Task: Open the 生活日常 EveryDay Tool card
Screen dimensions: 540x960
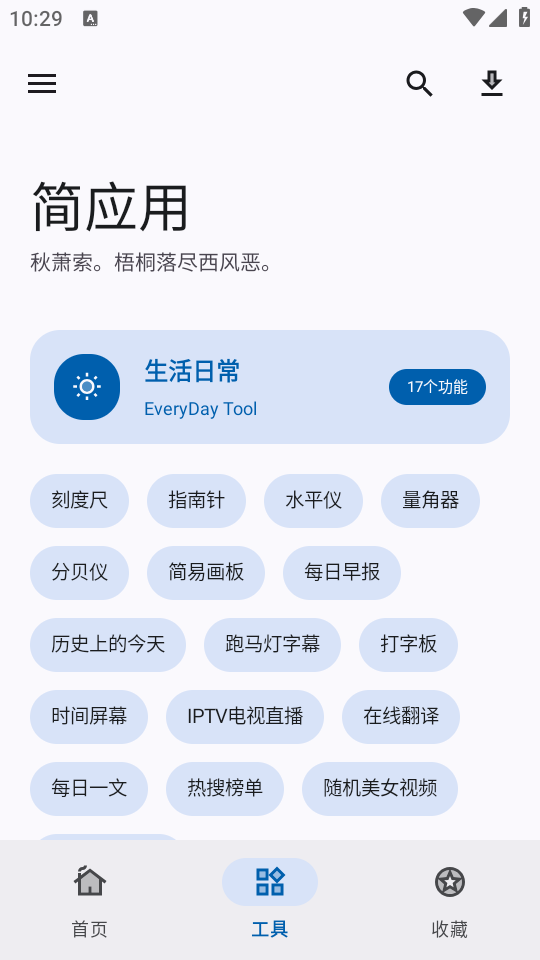Action: tap(270, 387)
